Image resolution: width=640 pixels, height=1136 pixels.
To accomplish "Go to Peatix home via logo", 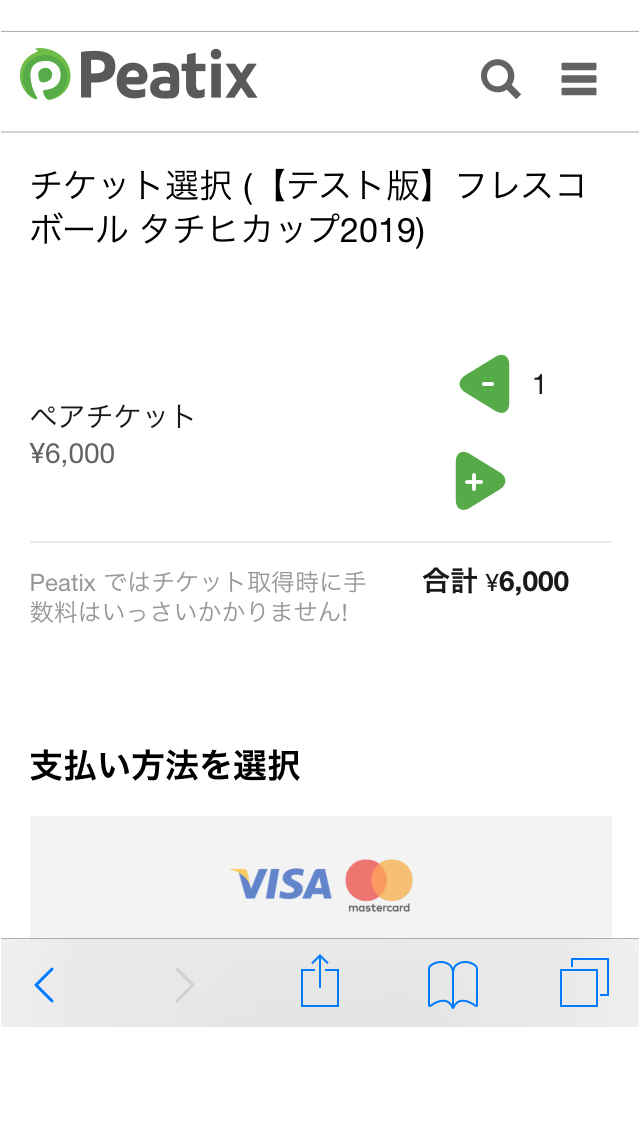I will (x=138, y=75).
